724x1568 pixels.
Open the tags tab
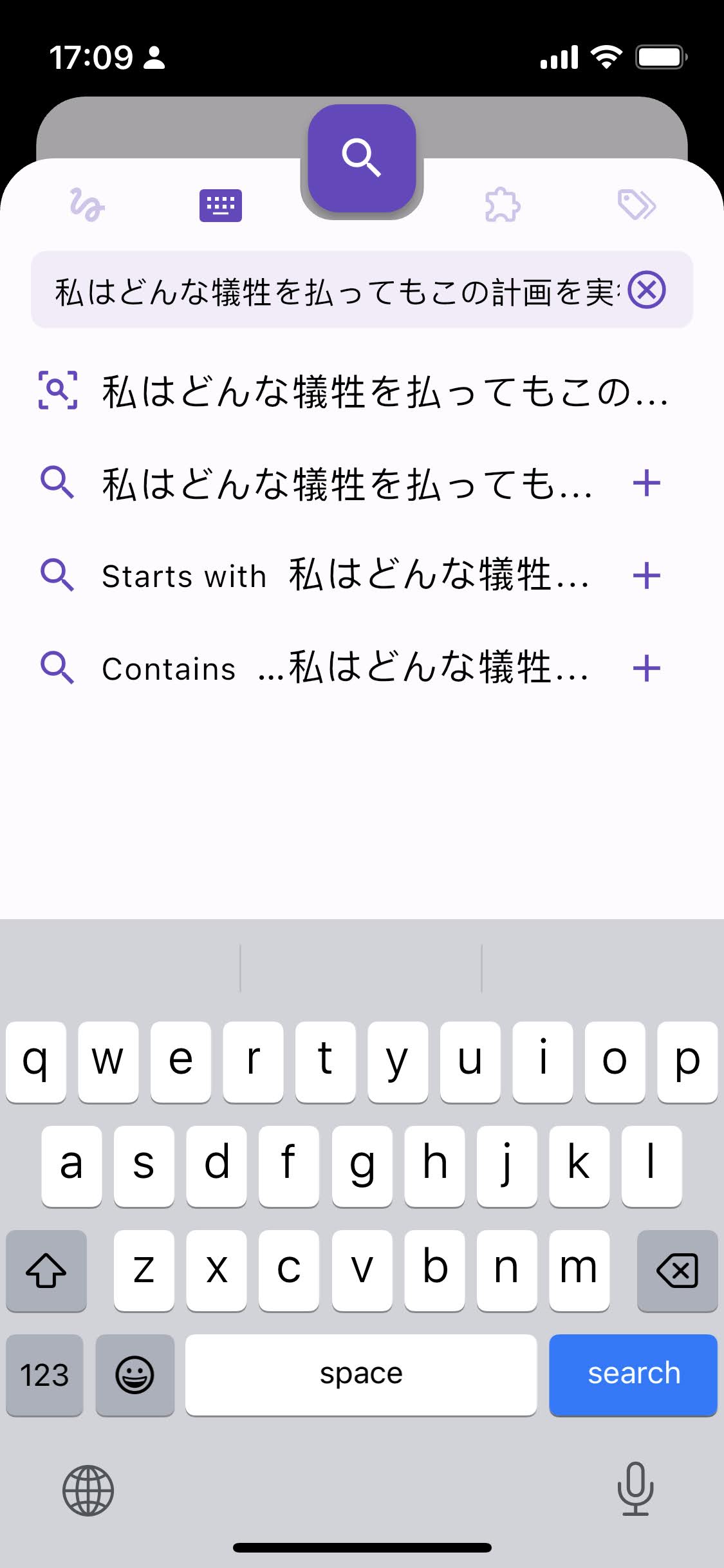point(636,205)
